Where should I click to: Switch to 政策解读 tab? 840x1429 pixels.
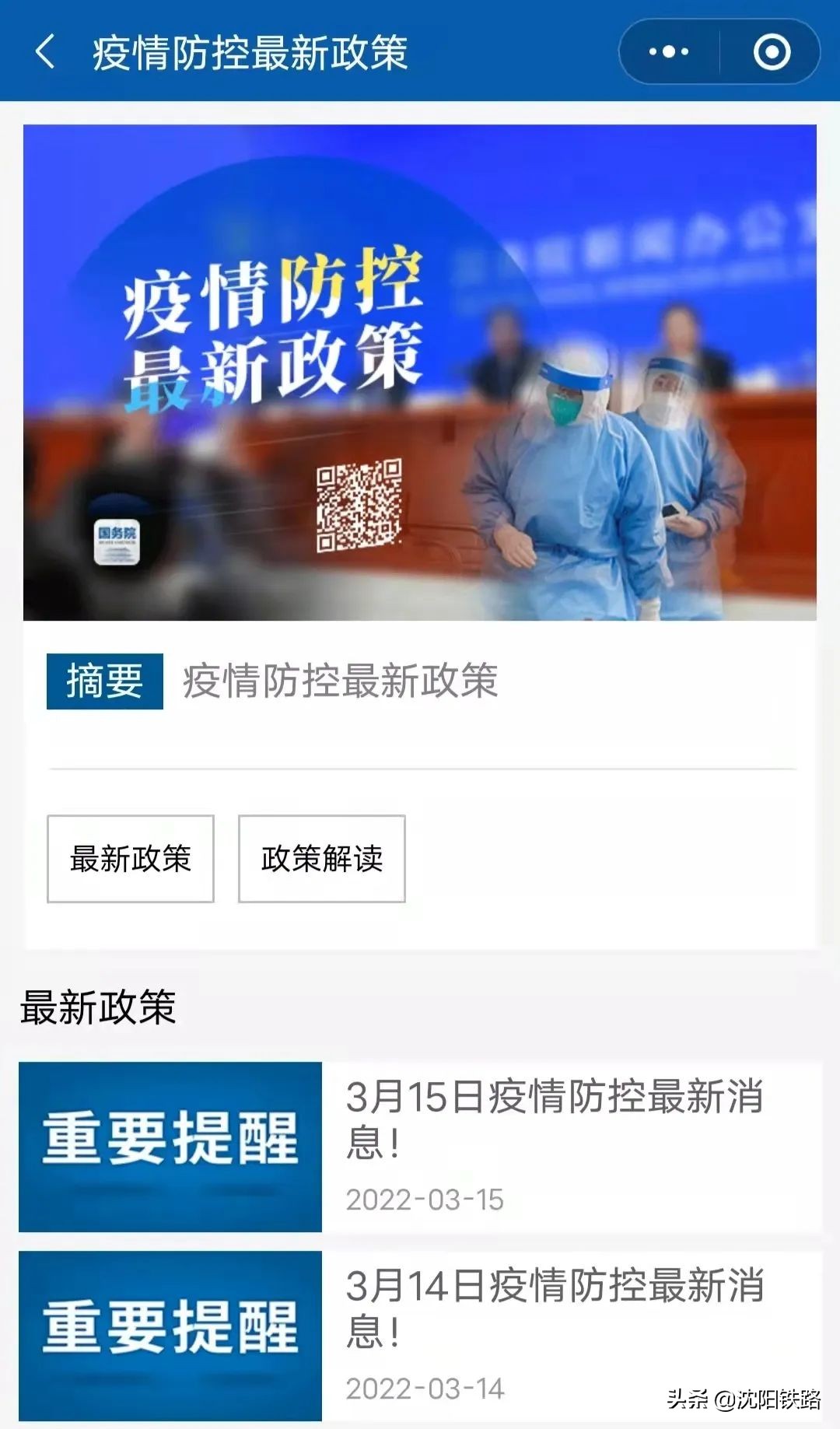(x=322, y=858)
